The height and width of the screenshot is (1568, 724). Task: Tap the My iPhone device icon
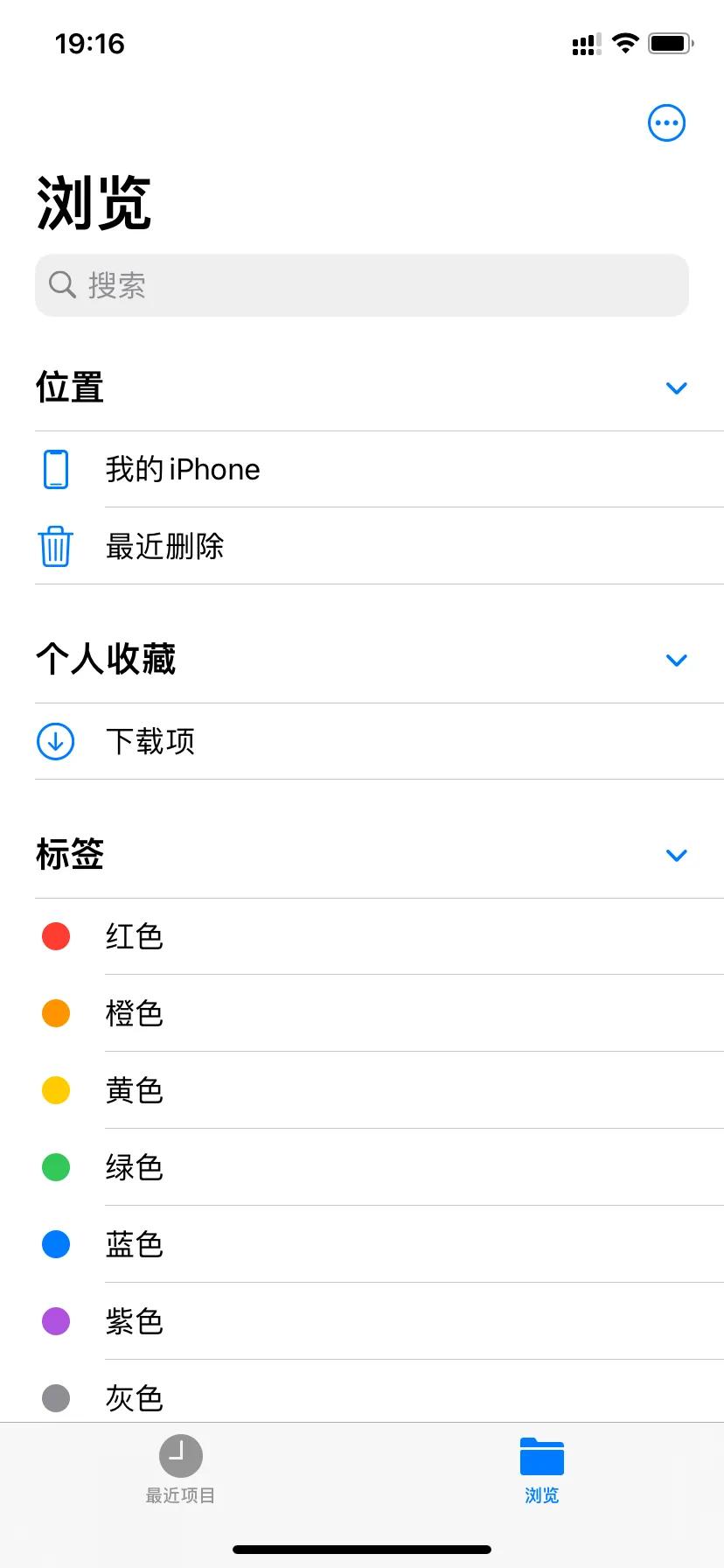click(x=56, y=469)
